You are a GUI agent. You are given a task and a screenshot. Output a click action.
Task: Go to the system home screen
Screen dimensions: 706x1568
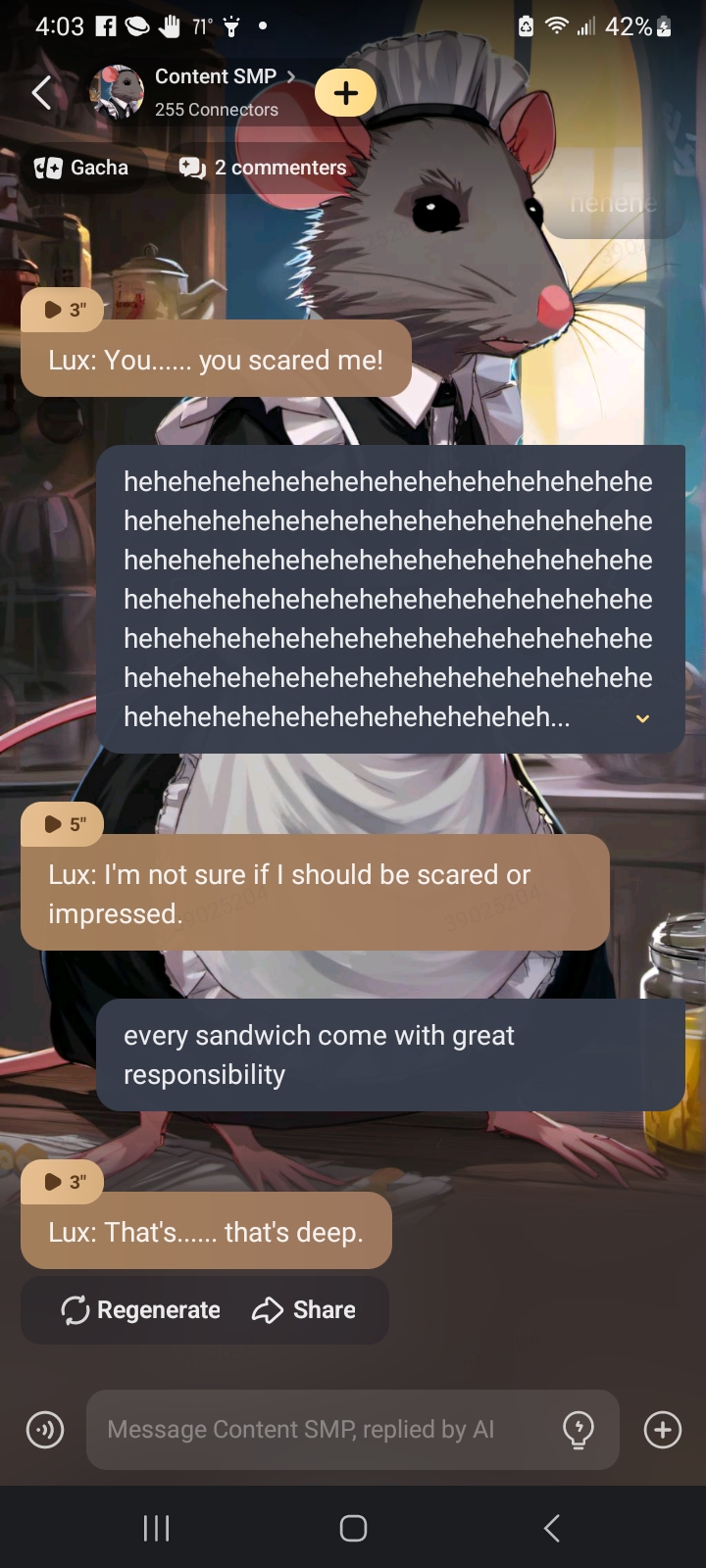point(353,1528)
